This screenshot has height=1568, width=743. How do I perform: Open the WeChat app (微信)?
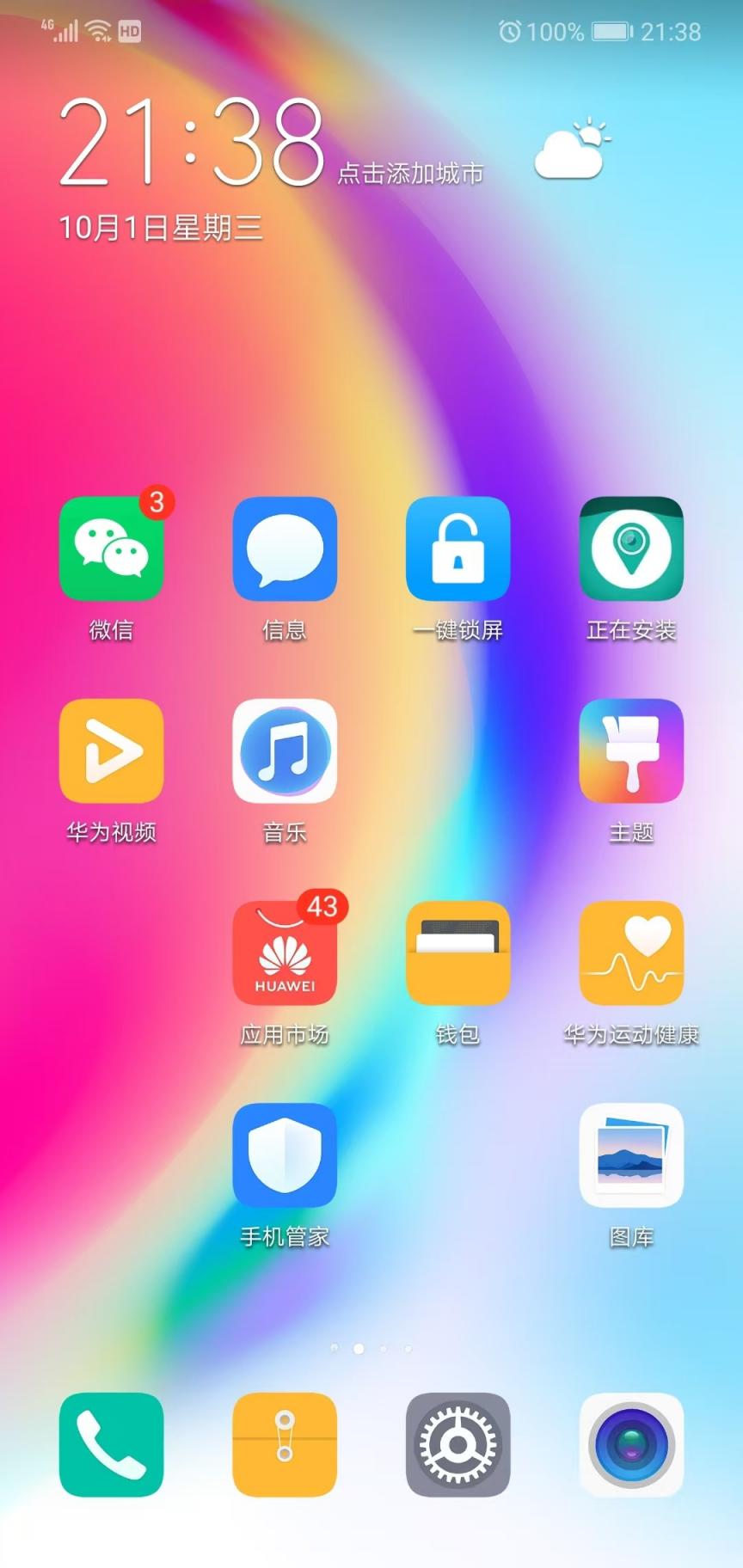pyautogui.click(x=111, y=548)
